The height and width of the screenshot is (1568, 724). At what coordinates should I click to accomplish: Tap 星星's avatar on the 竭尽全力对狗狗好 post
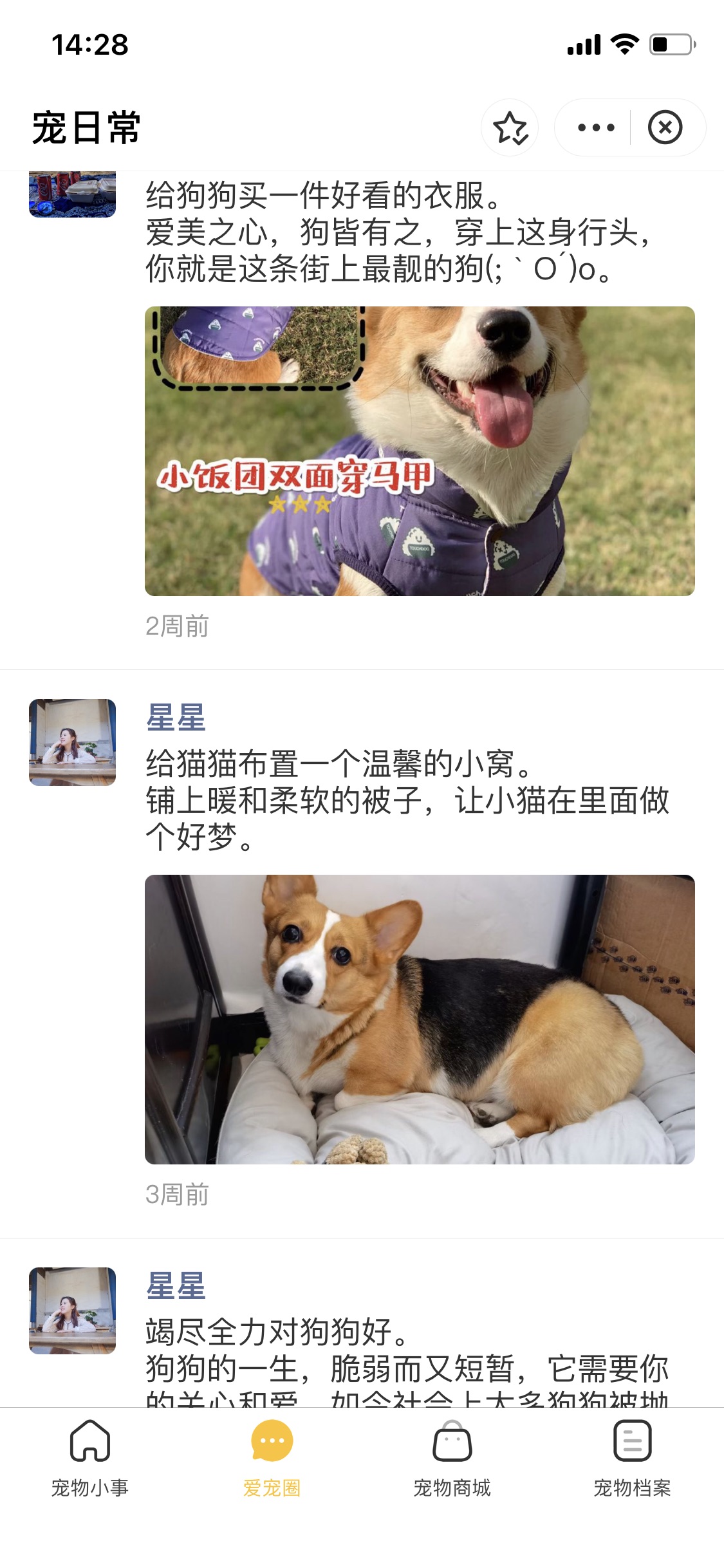73,1311
